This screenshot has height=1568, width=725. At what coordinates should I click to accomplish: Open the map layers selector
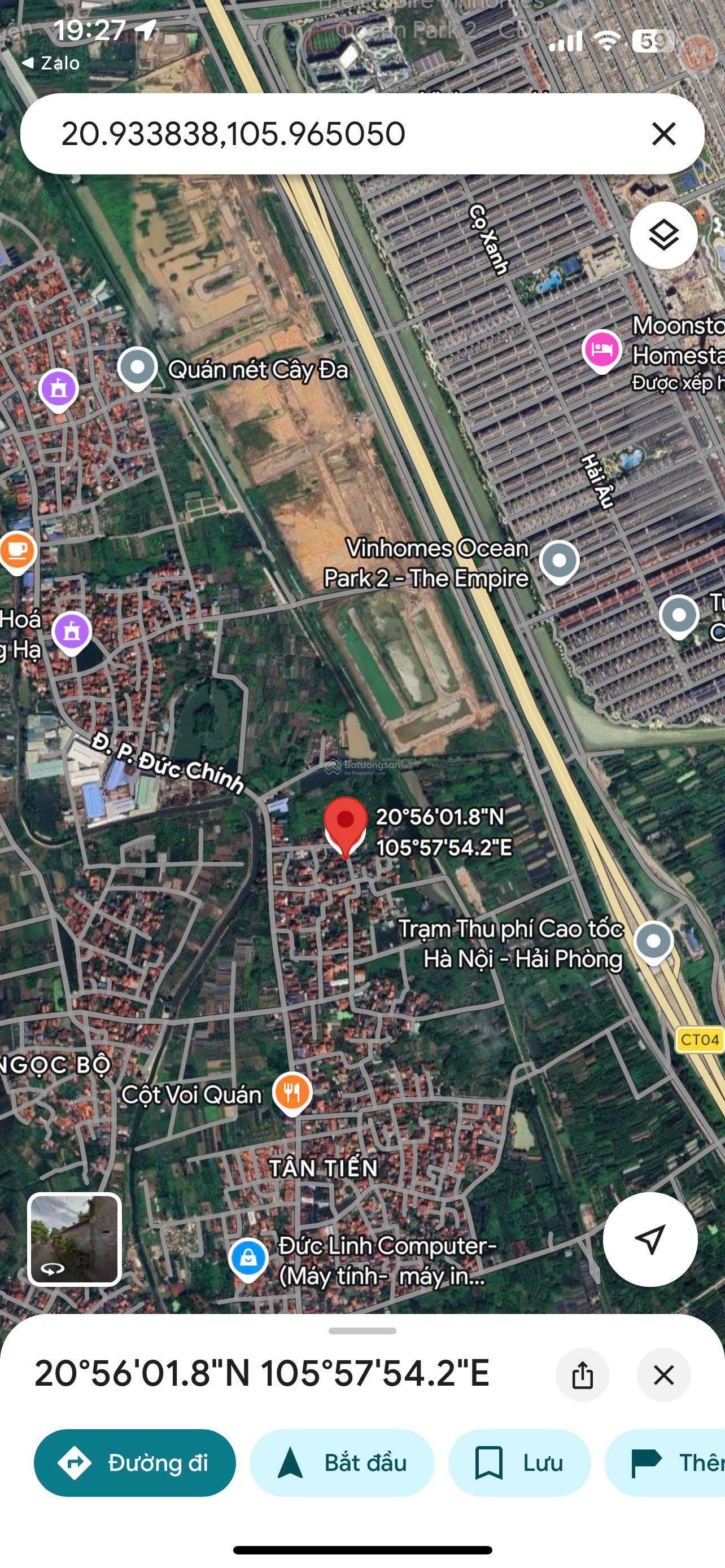(x=663, y=235)
